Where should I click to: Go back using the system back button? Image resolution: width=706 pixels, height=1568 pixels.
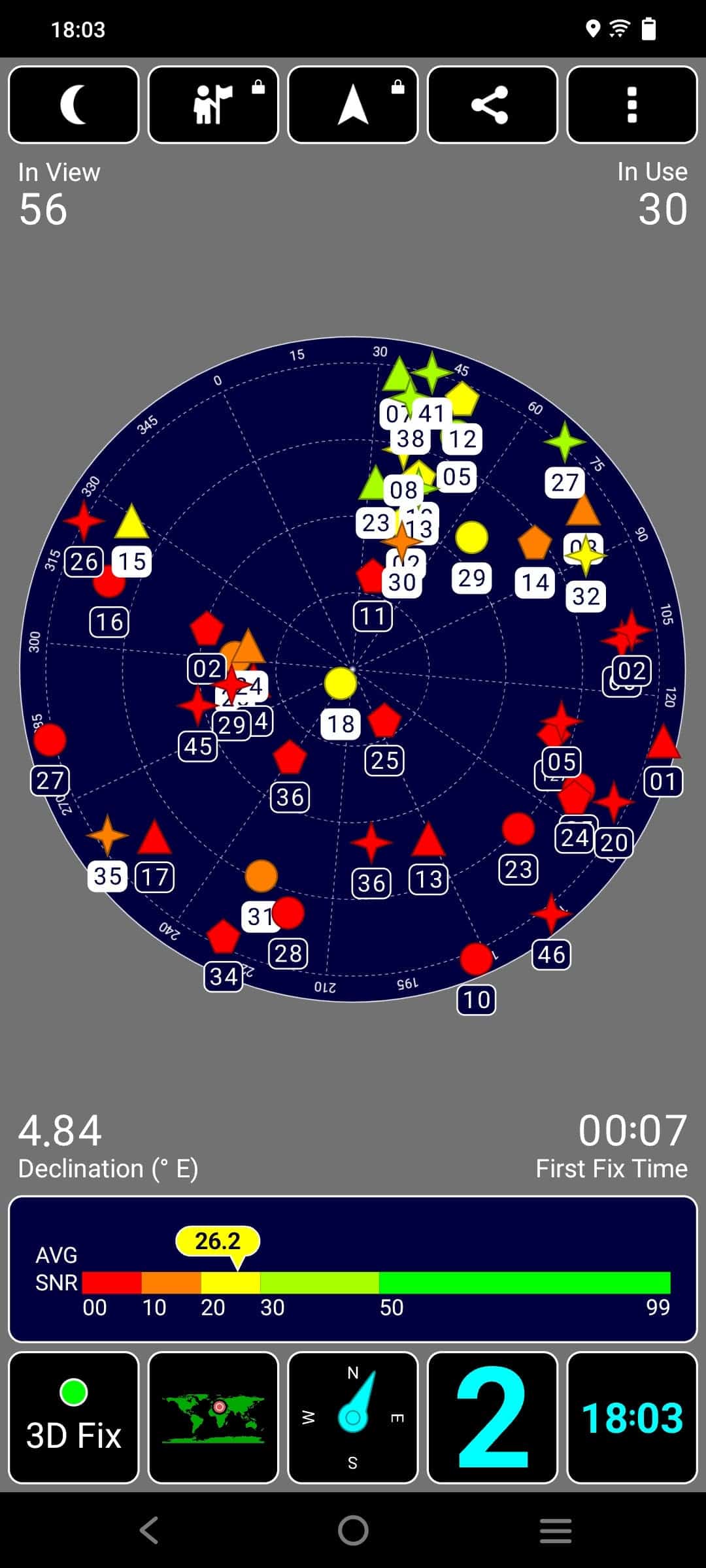(150, 1530)
